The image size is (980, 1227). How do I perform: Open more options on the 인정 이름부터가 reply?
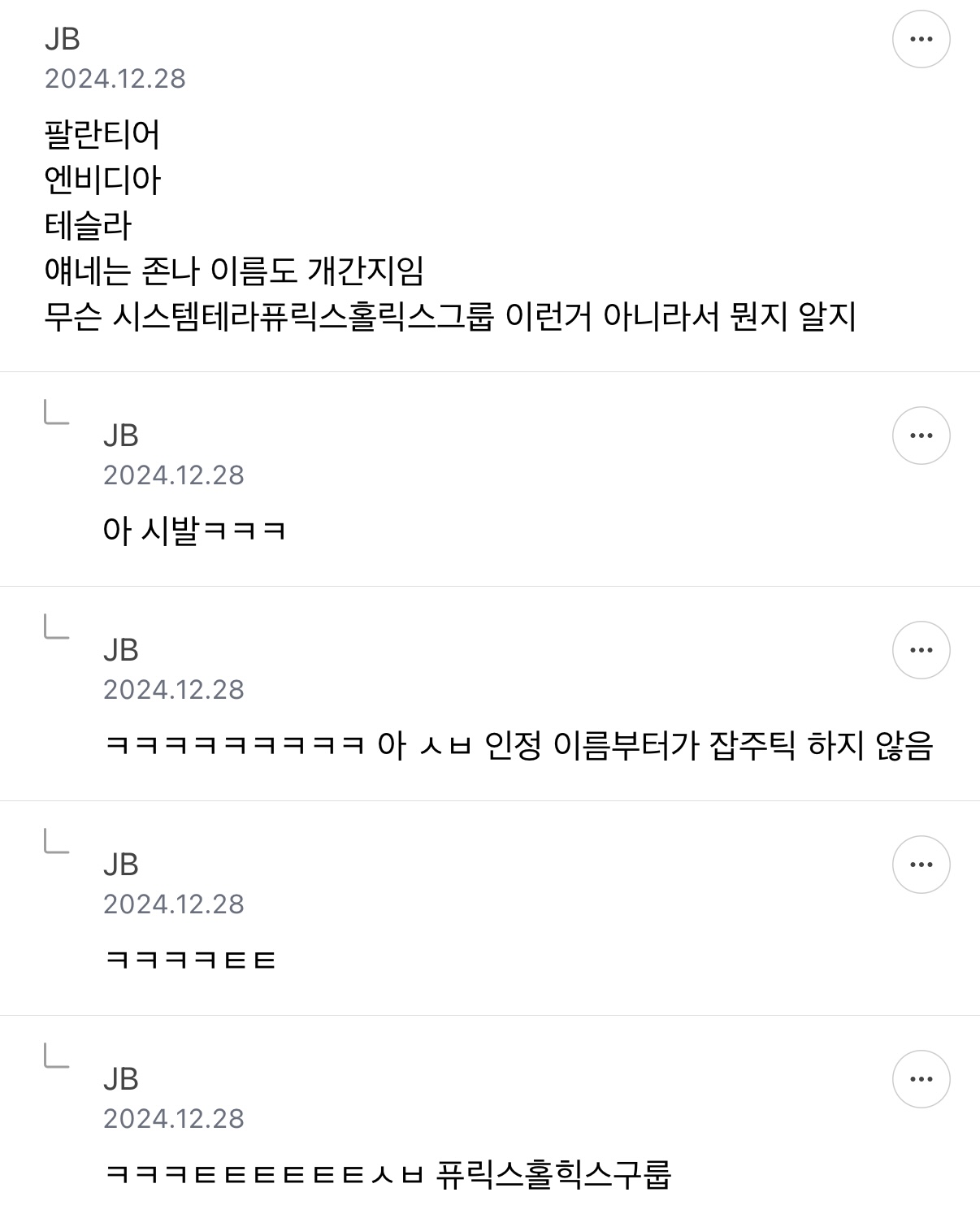(x=921, y=650)
